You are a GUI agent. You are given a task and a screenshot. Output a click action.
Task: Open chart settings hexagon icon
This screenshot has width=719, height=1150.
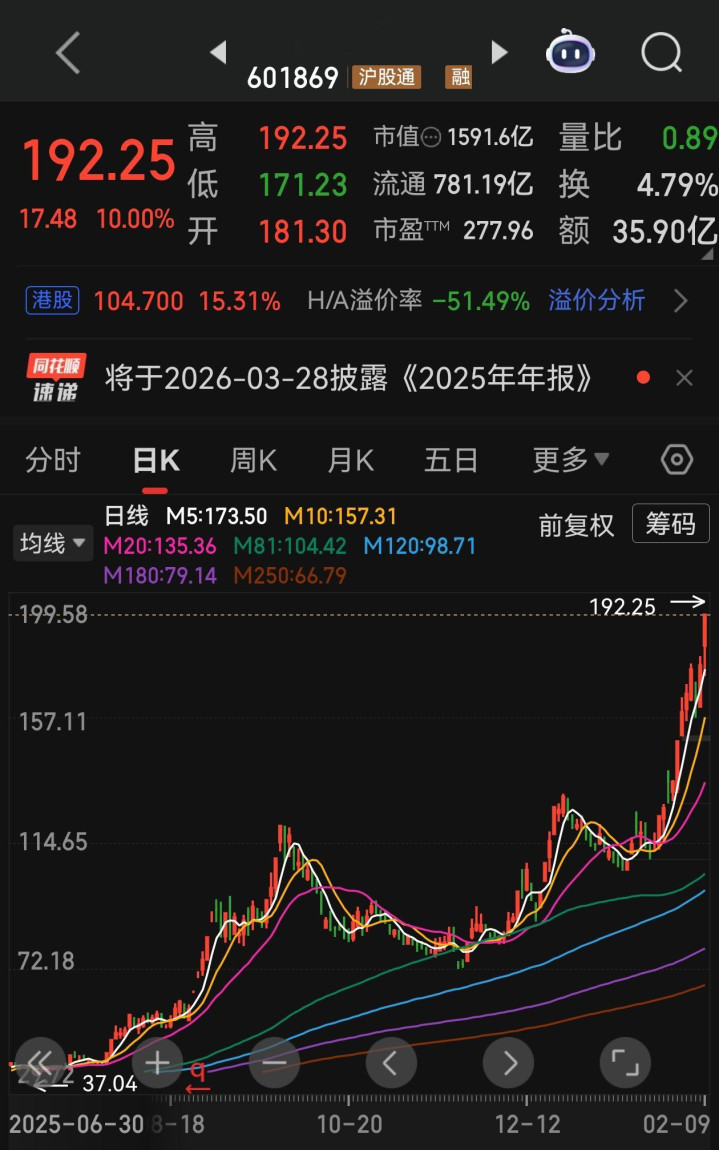[x=677, y=460]
